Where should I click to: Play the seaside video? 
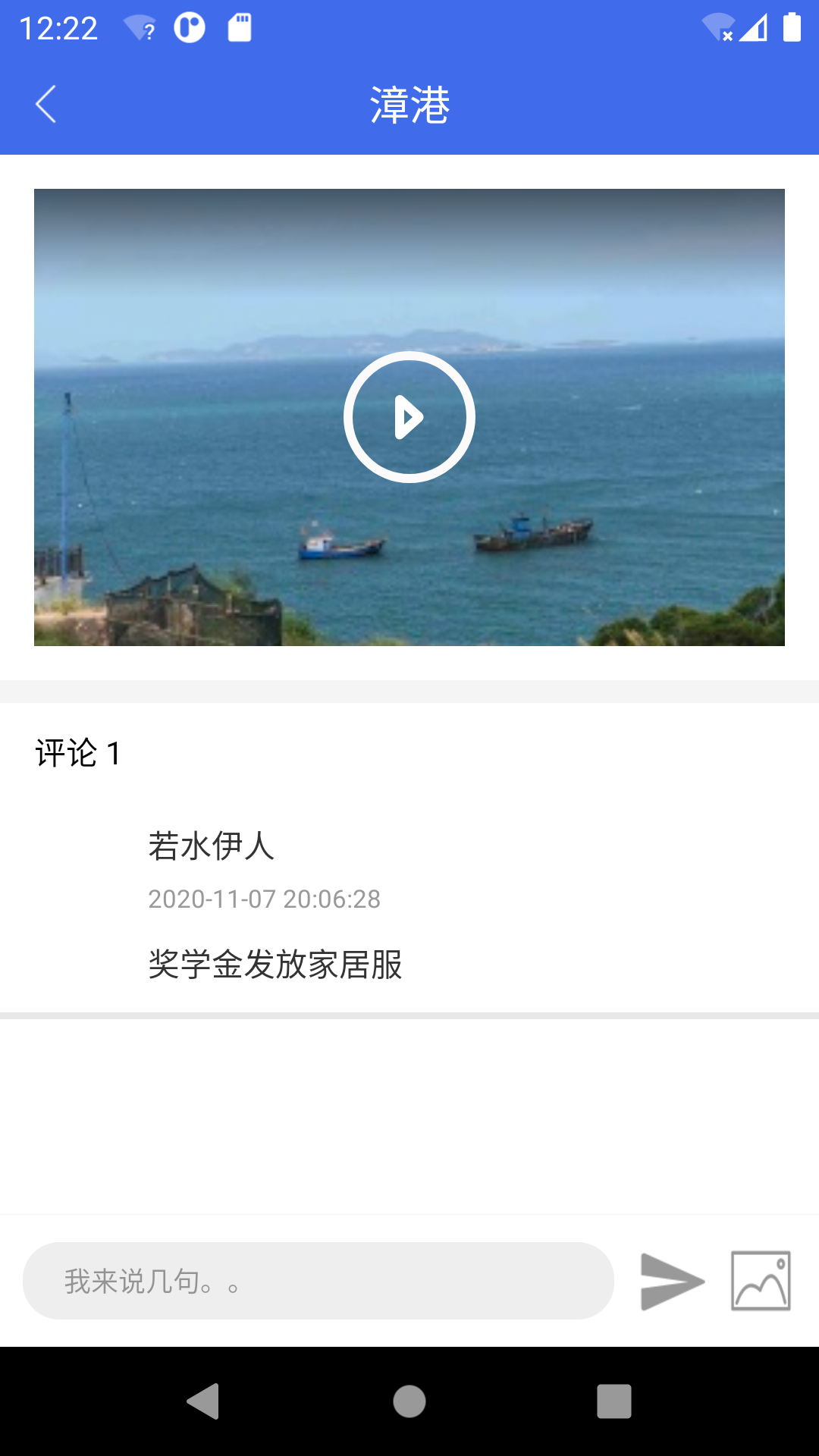(409, 417)
